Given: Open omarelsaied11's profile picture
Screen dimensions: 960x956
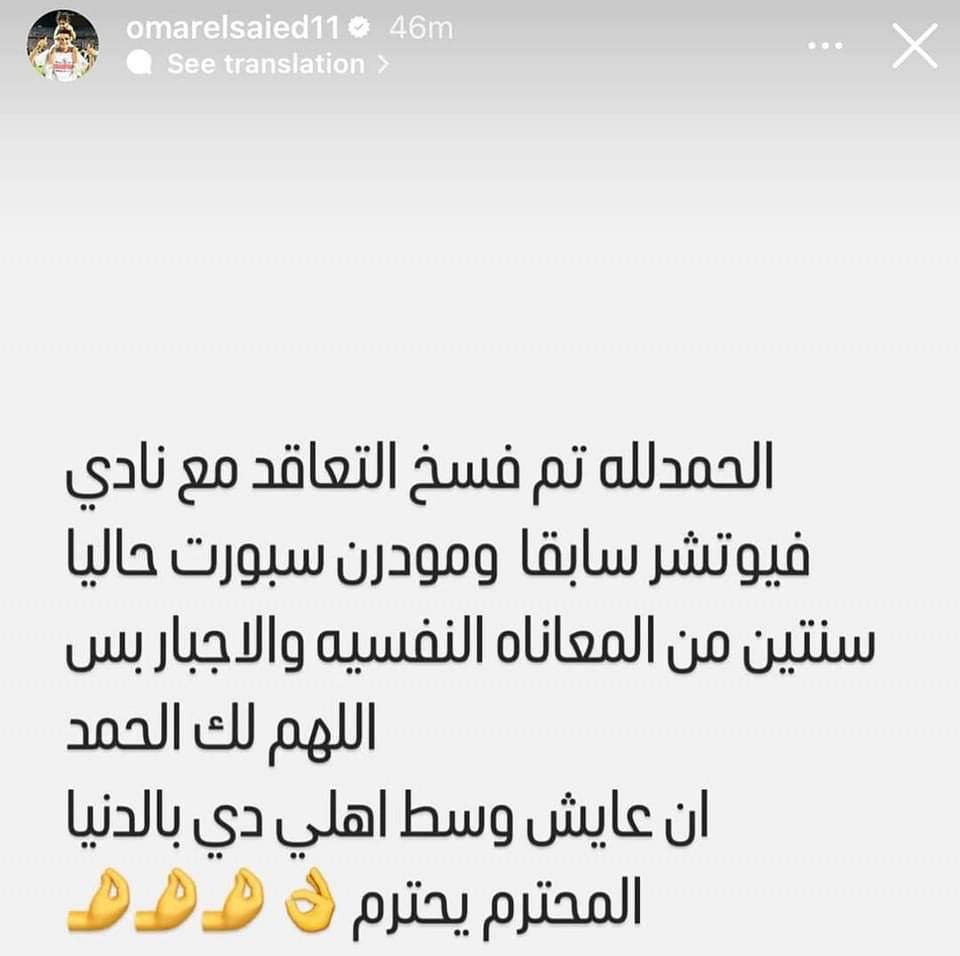Looking at the screenshot, I should [62, 46].
